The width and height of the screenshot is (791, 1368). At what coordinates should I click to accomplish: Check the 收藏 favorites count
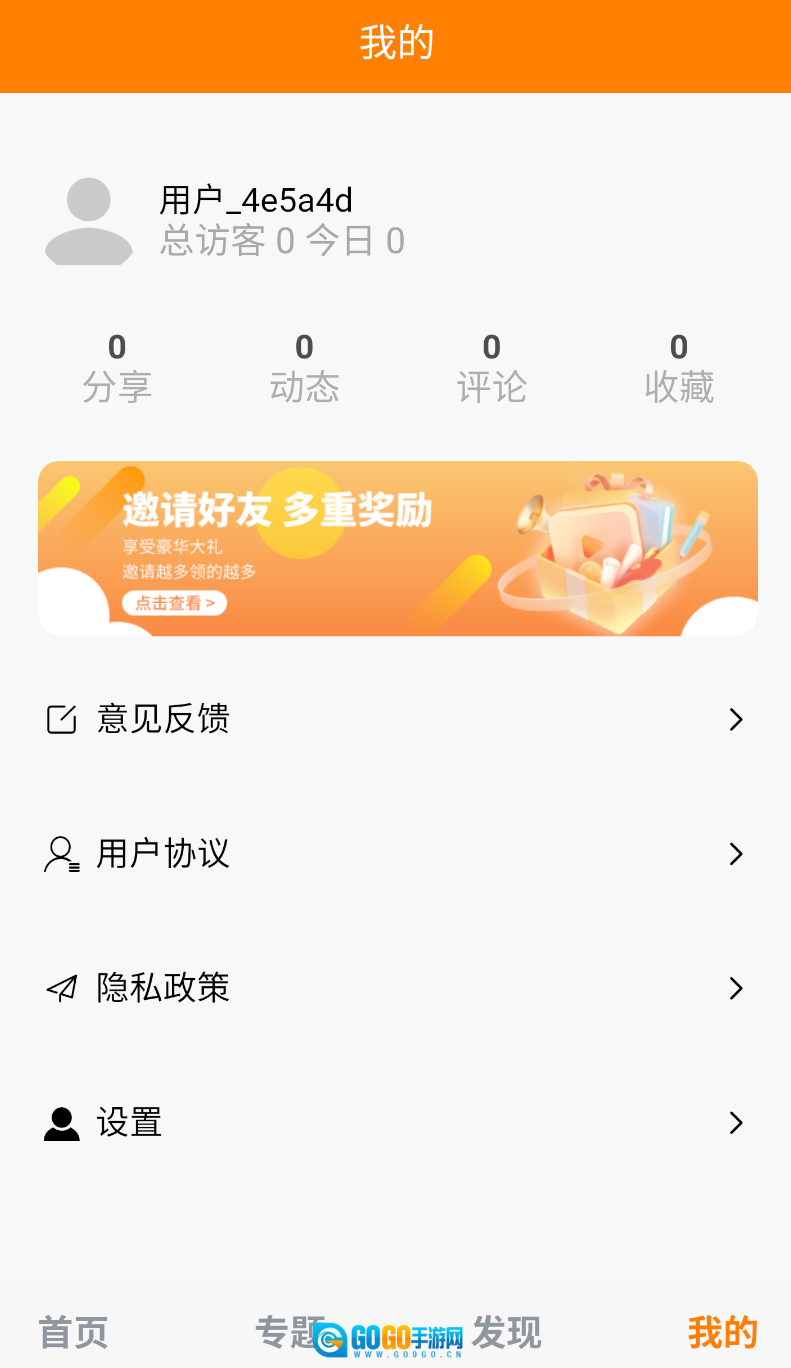tap(679, 365)
